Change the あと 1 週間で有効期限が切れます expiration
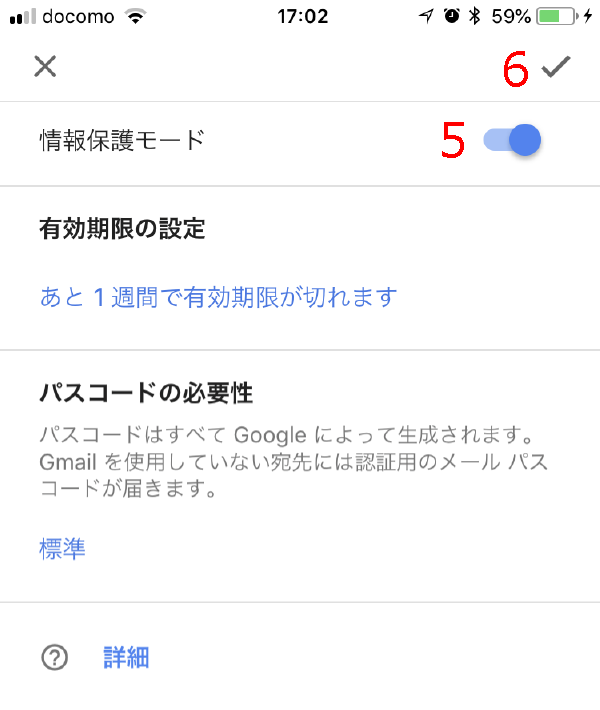The height and width of the screenshot is (710, 600). (x=219, y=297)
